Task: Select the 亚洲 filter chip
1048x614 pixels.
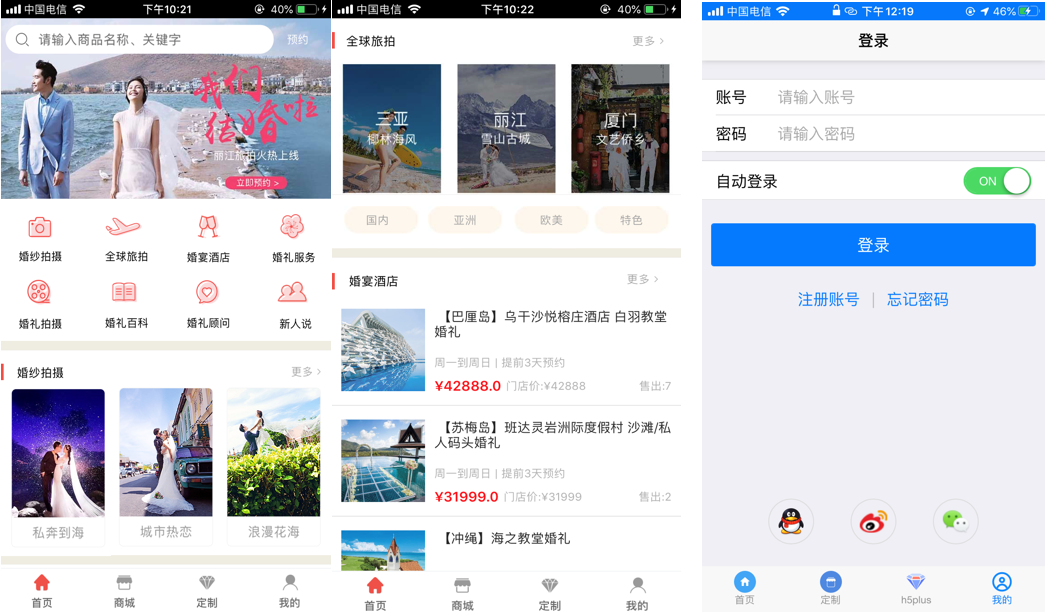Action: 465,220
